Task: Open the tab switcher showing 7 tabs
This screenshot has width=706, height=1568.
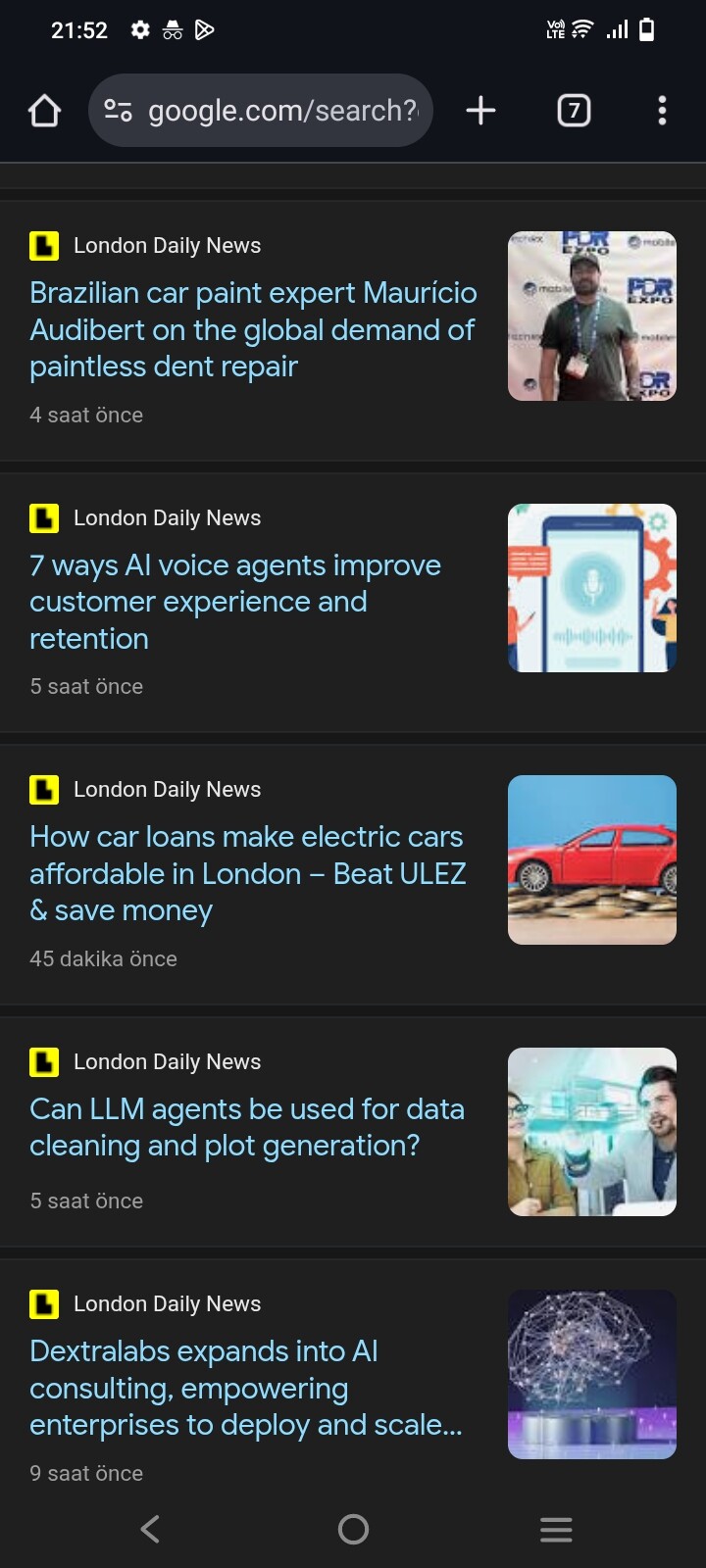Action: (574, 111)
